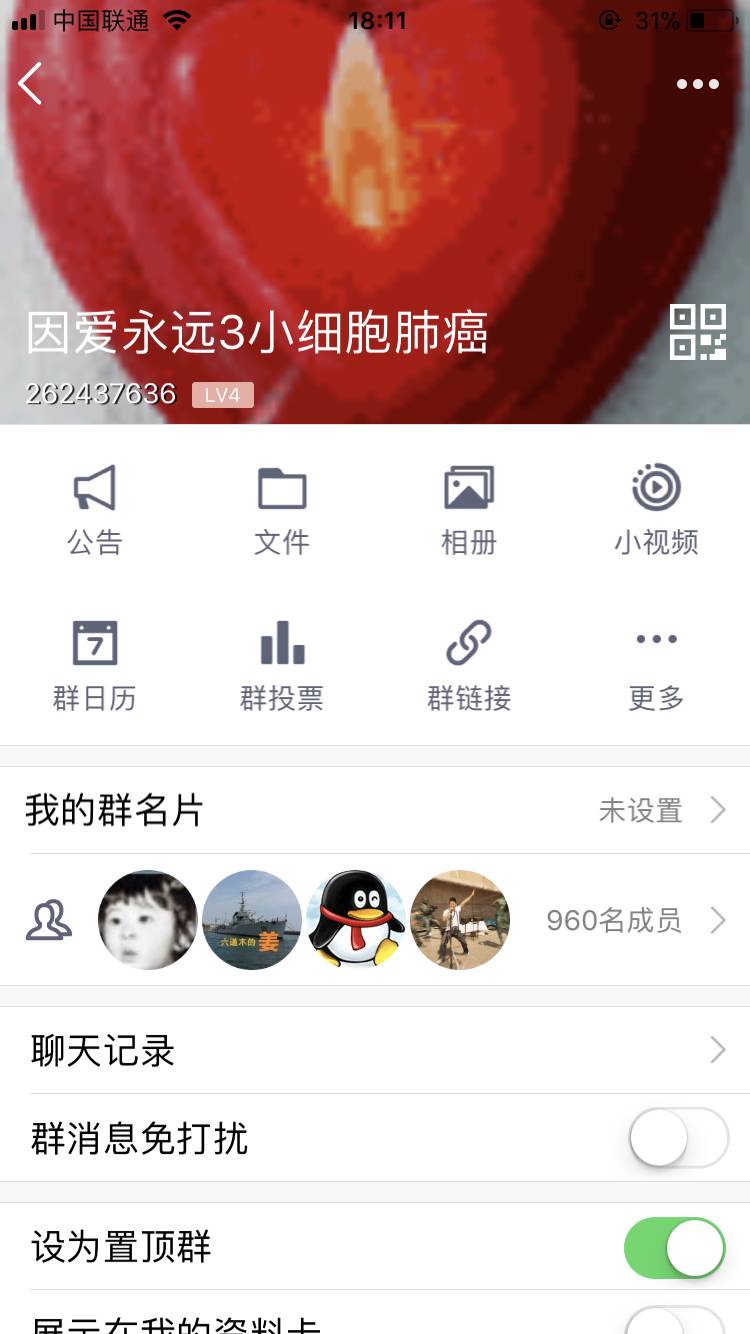The width and height of the screenshot is (750, 1334).
Task: Open group files (文件)
Action: tap(282, 510)
